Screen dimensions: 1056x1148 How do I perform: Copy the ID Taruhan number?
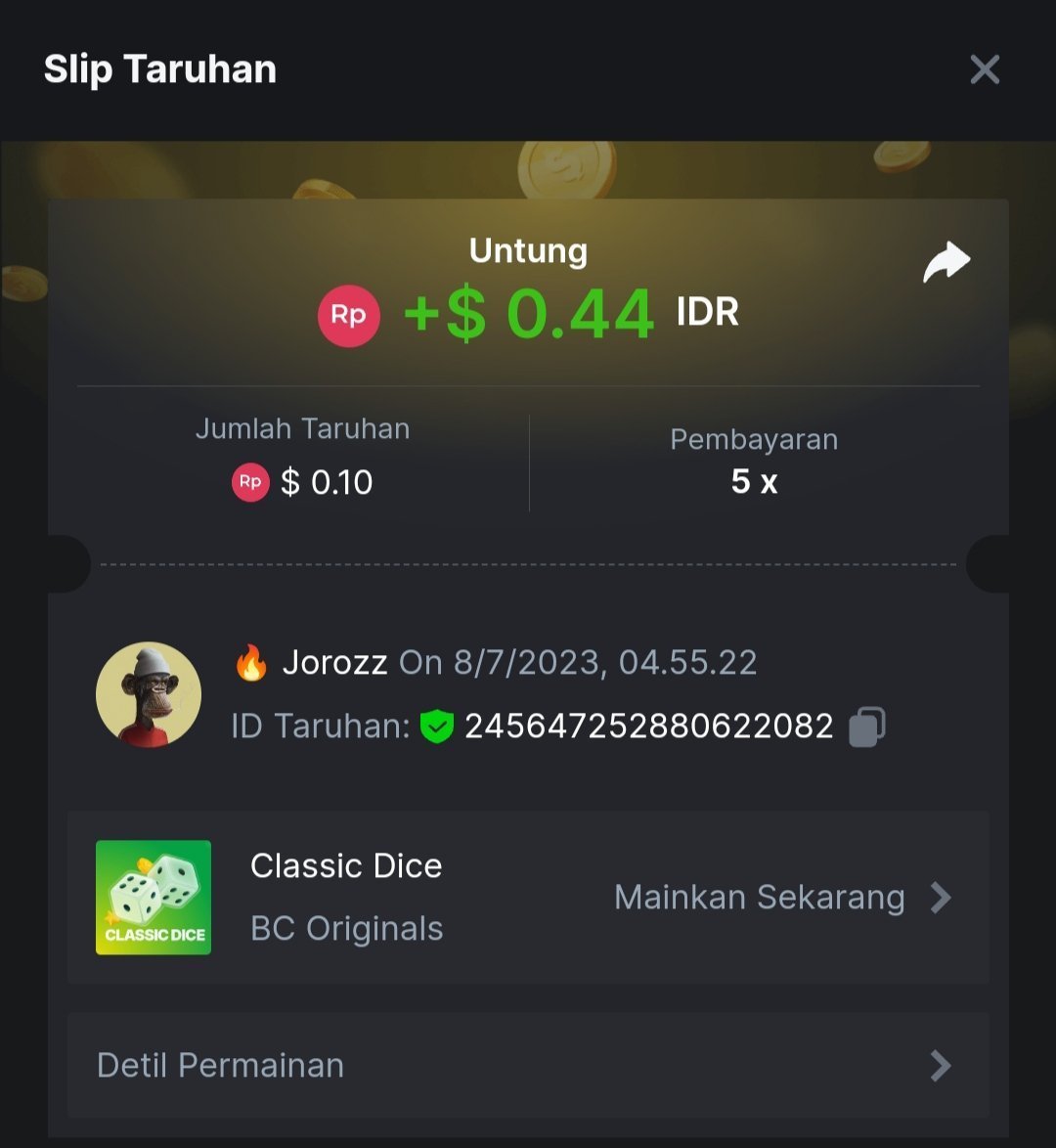click(866, 727)
